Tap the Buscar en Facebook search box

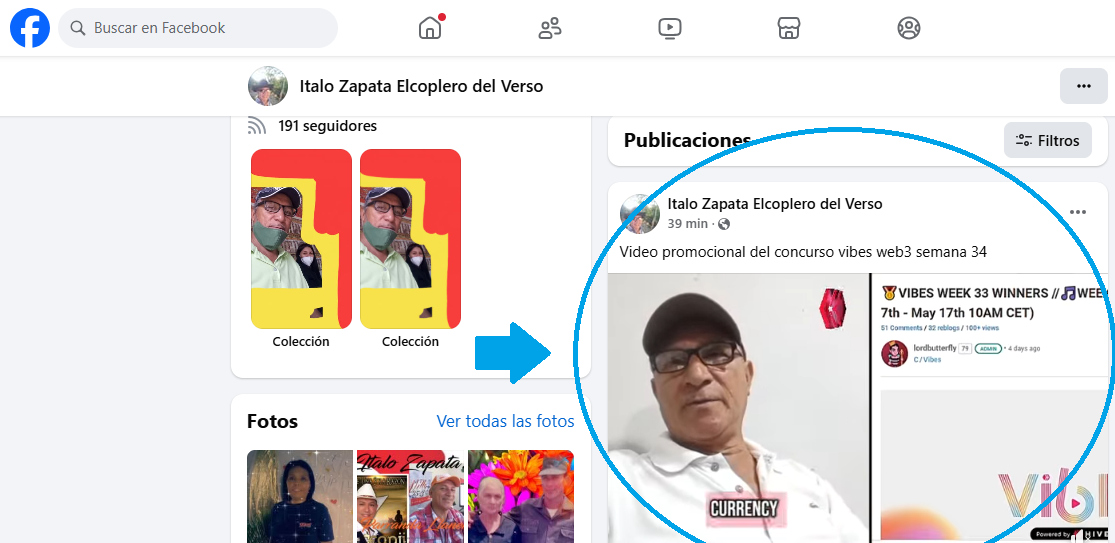click(x=198, y=28)
